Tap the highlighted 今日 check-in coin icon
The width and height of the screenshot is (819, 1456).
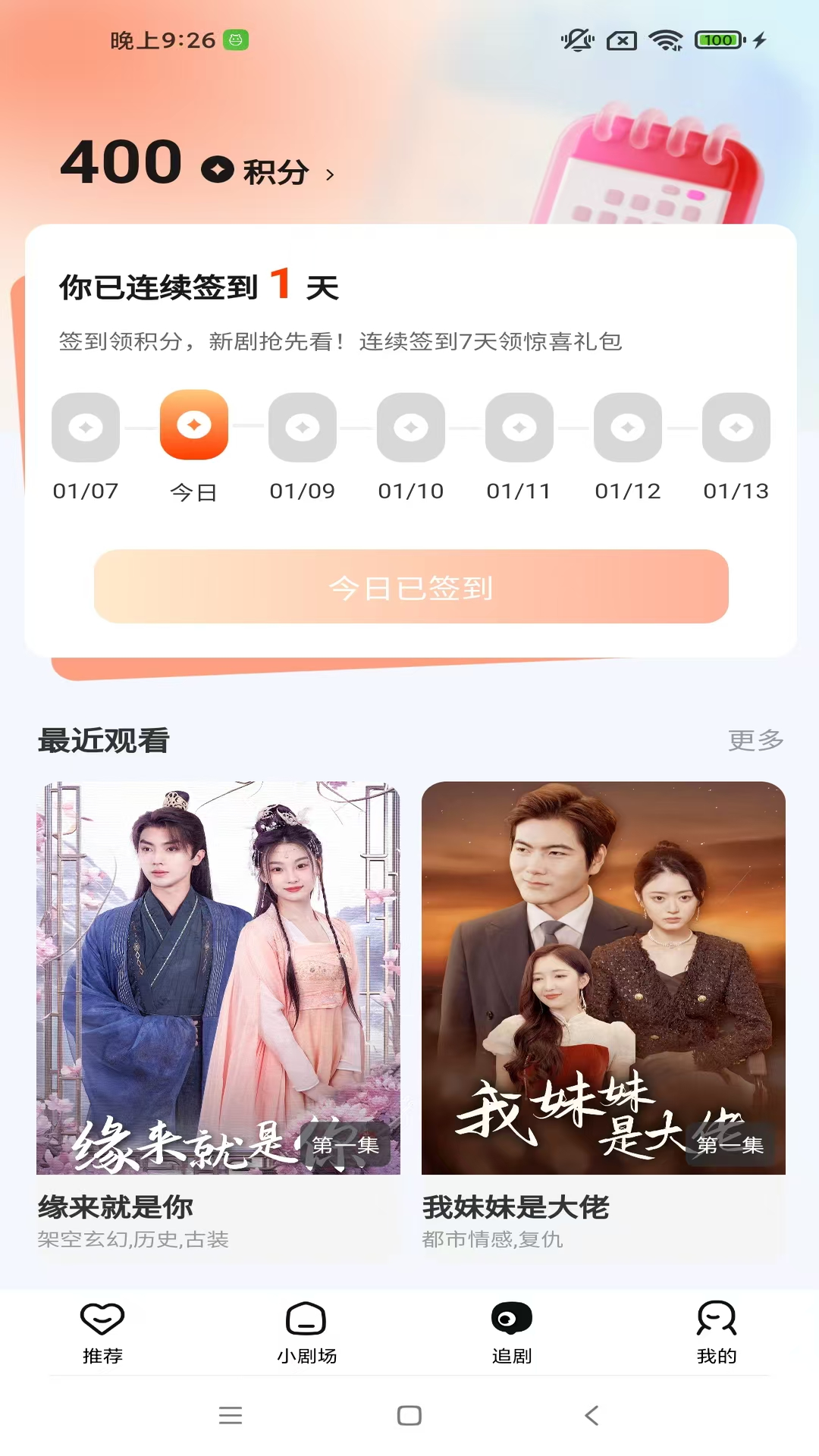(x=194, y=427)
